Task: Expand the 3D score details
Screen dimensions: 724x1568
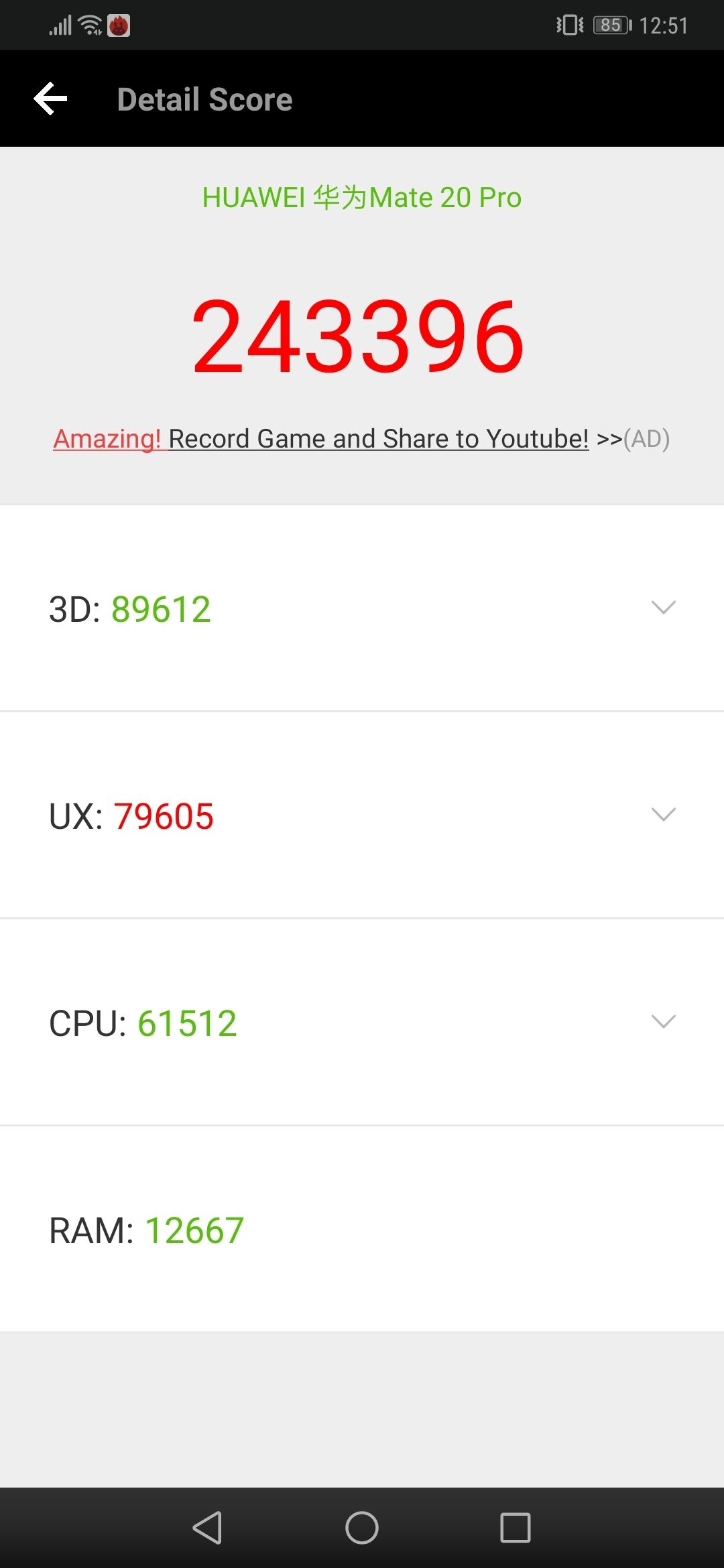Action: pyautogui.click(x=662, y=608)
